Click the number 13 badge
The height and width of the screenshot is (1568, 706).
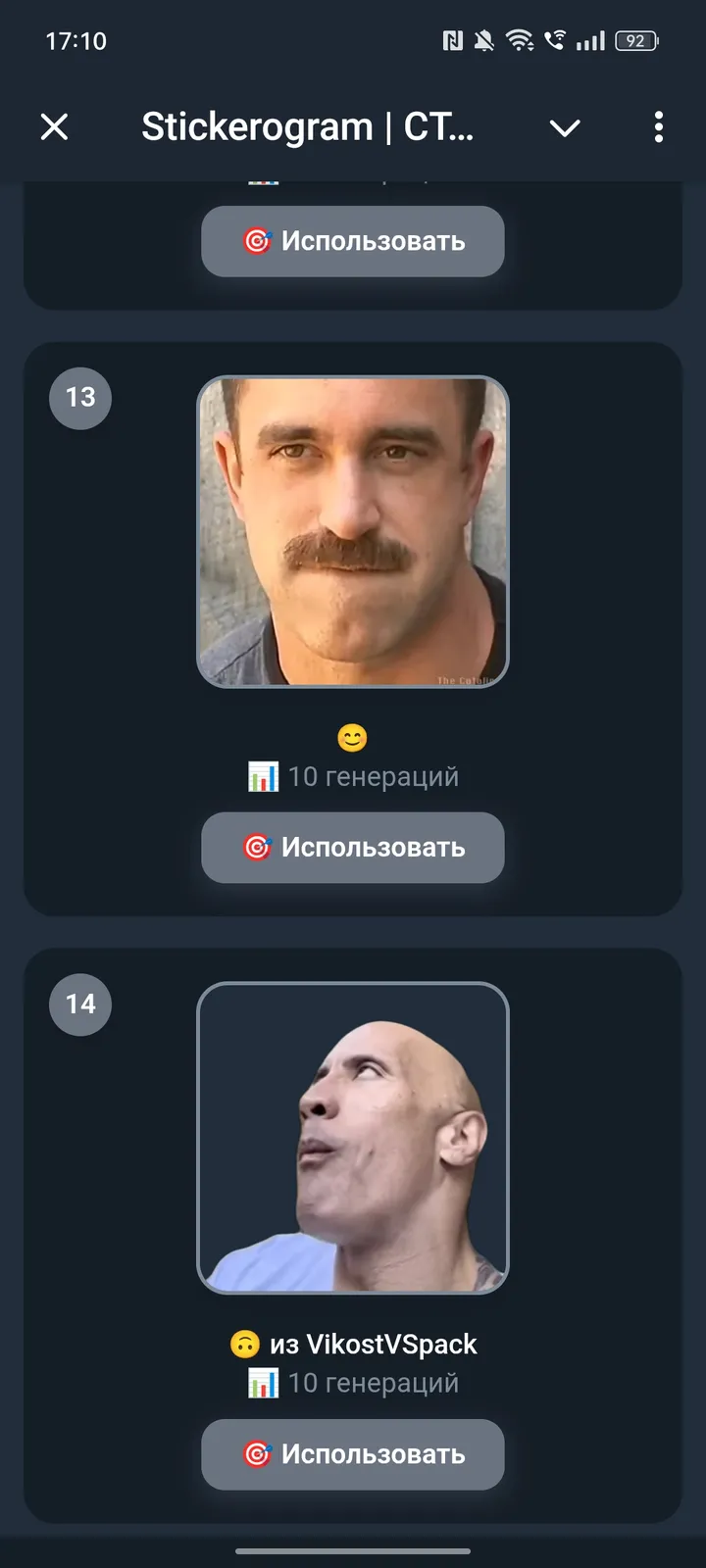[79, 398]
